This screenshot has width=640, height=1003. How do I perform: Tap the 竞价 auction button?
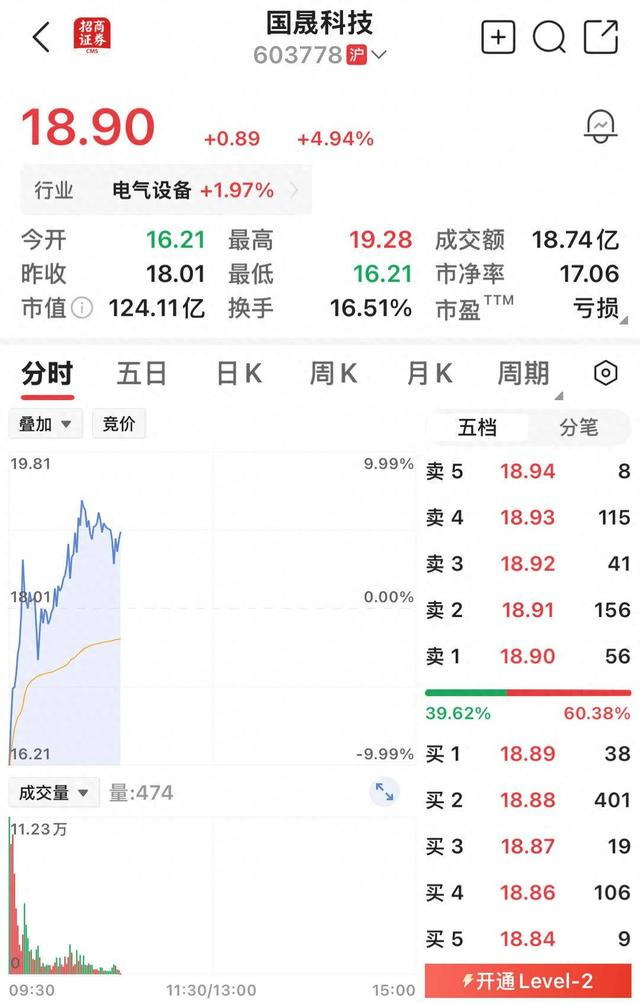[x=119, y=424]
